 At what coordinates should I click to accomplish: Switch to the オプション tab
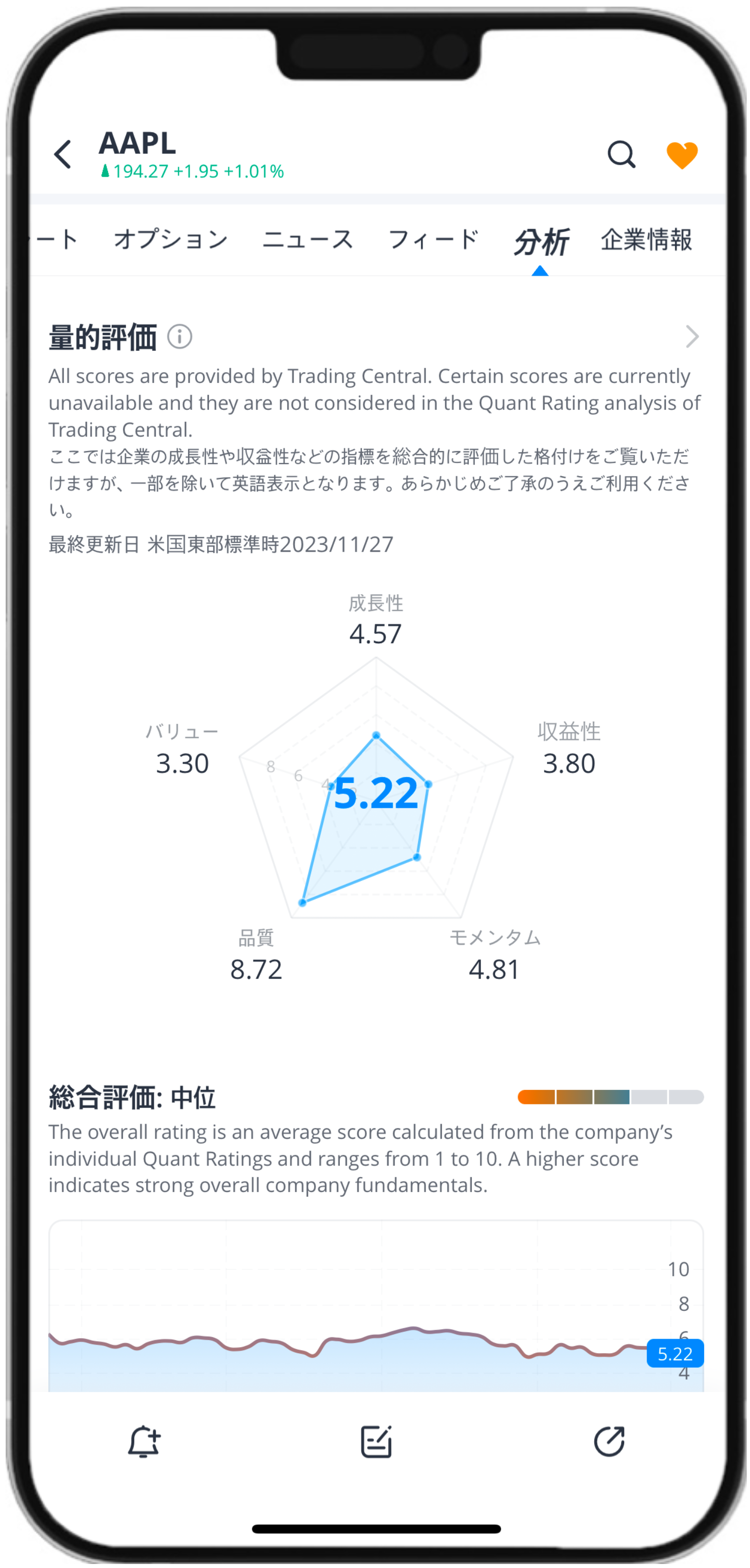tap(170, 239)
